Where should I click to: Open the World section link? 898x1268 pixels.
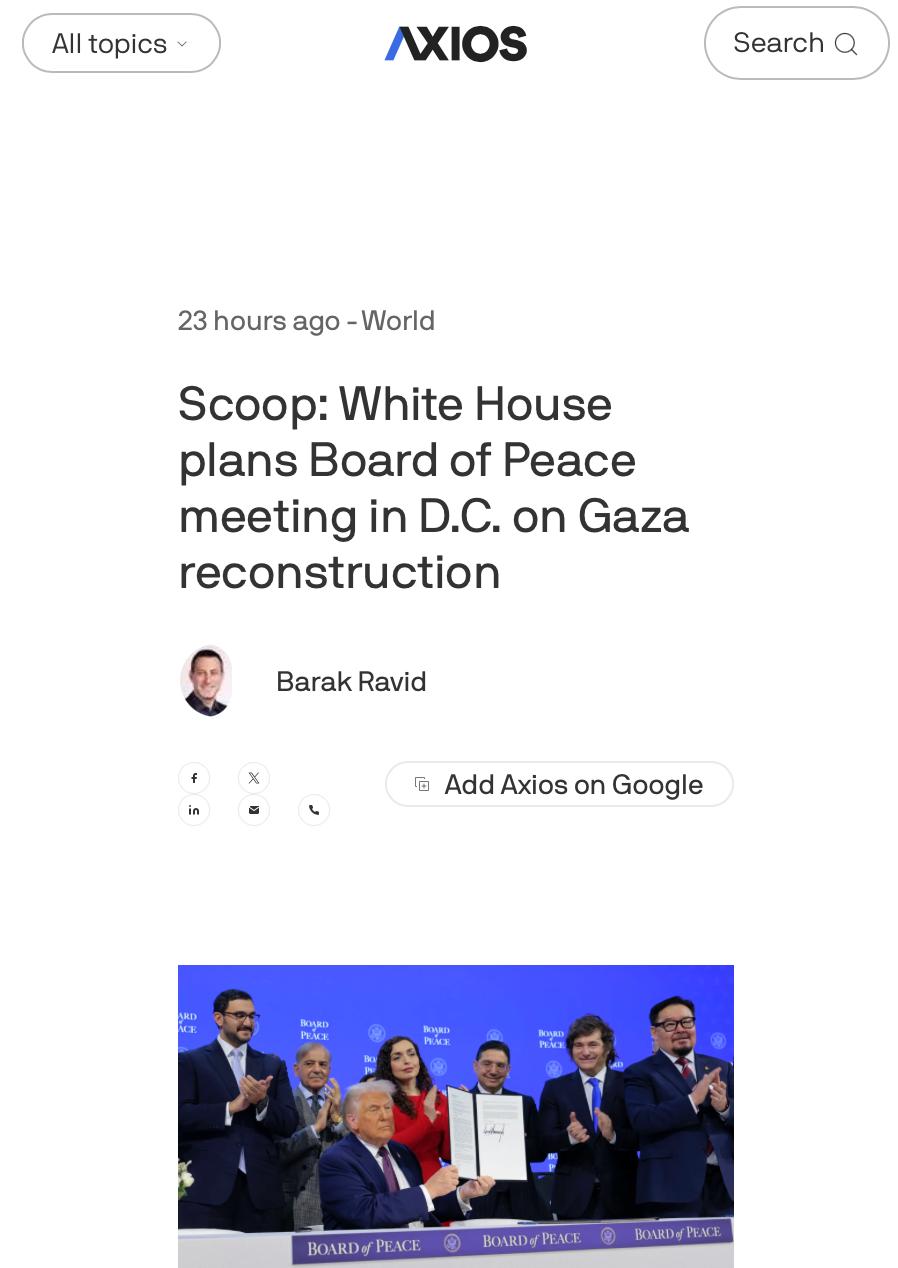tap(397, 321)
